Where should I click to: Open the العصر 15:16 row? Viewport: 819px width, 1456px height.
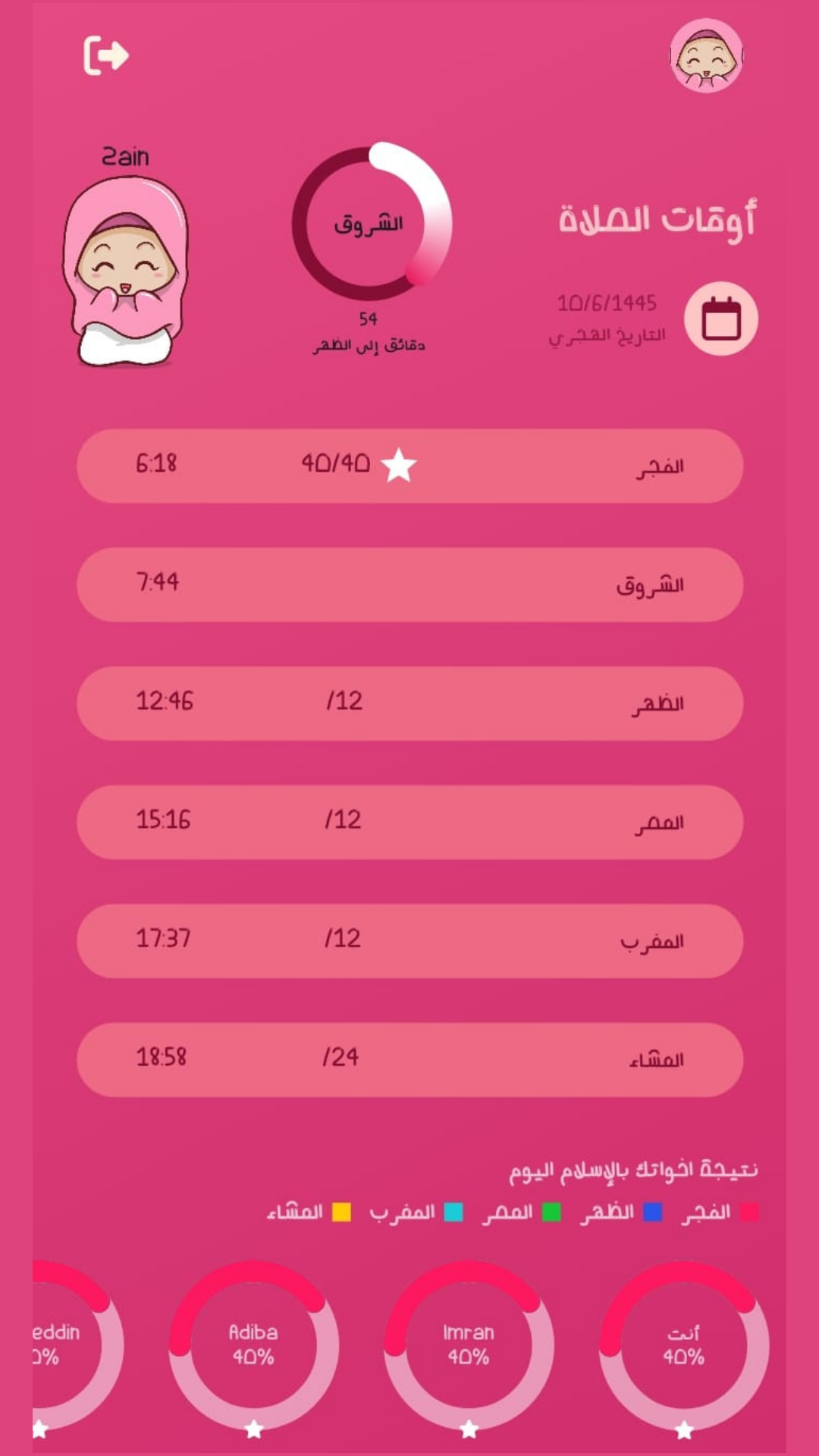coord(409,822)
